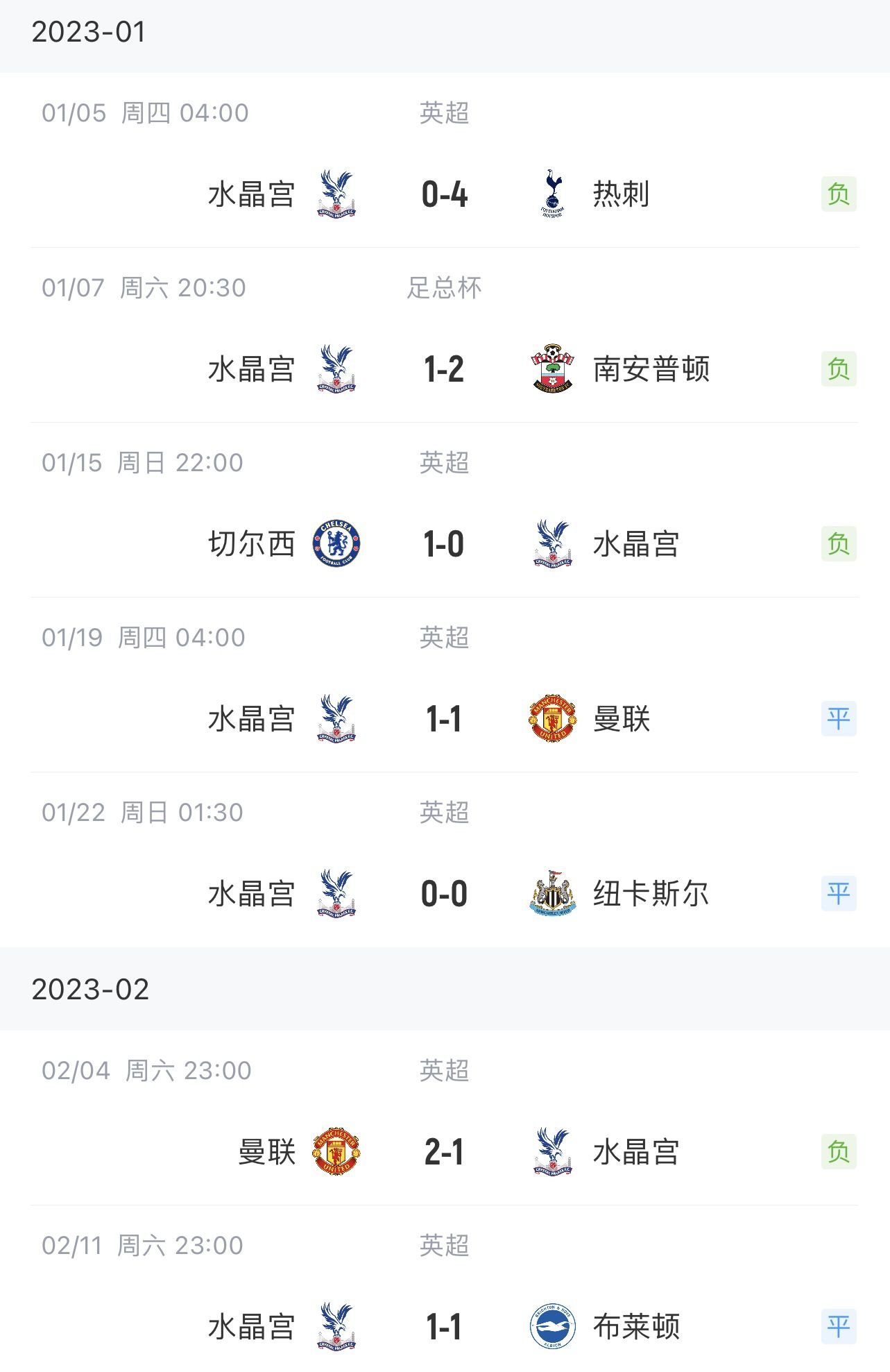Open the 01/22 0-0 match against Newcastle
This screenshot has height=1372, width=890.
point(444,893)
